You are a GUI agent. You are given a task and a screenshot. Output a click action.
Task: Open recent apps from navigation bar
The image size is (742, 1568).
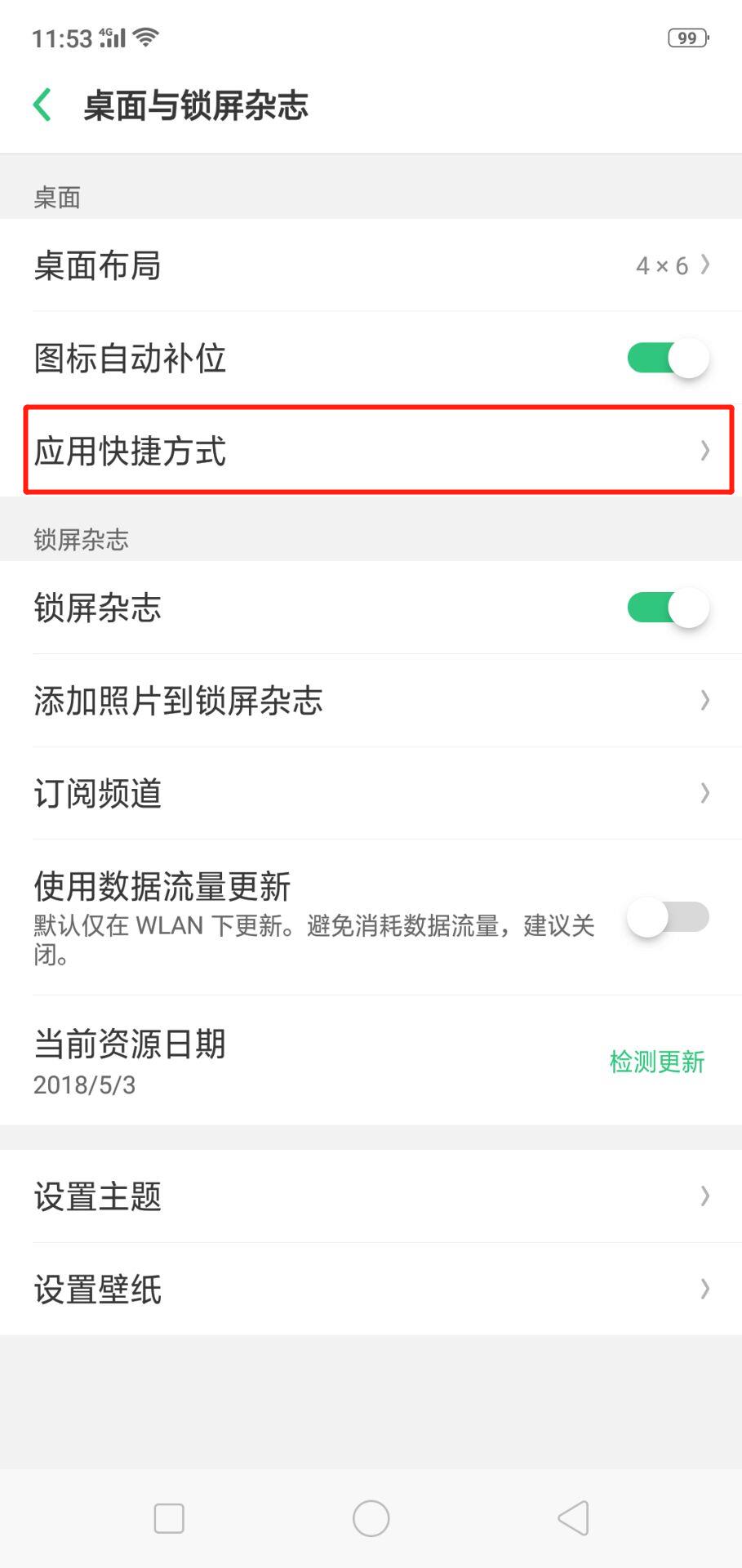pyautogui.click(x=169, y=1518)
